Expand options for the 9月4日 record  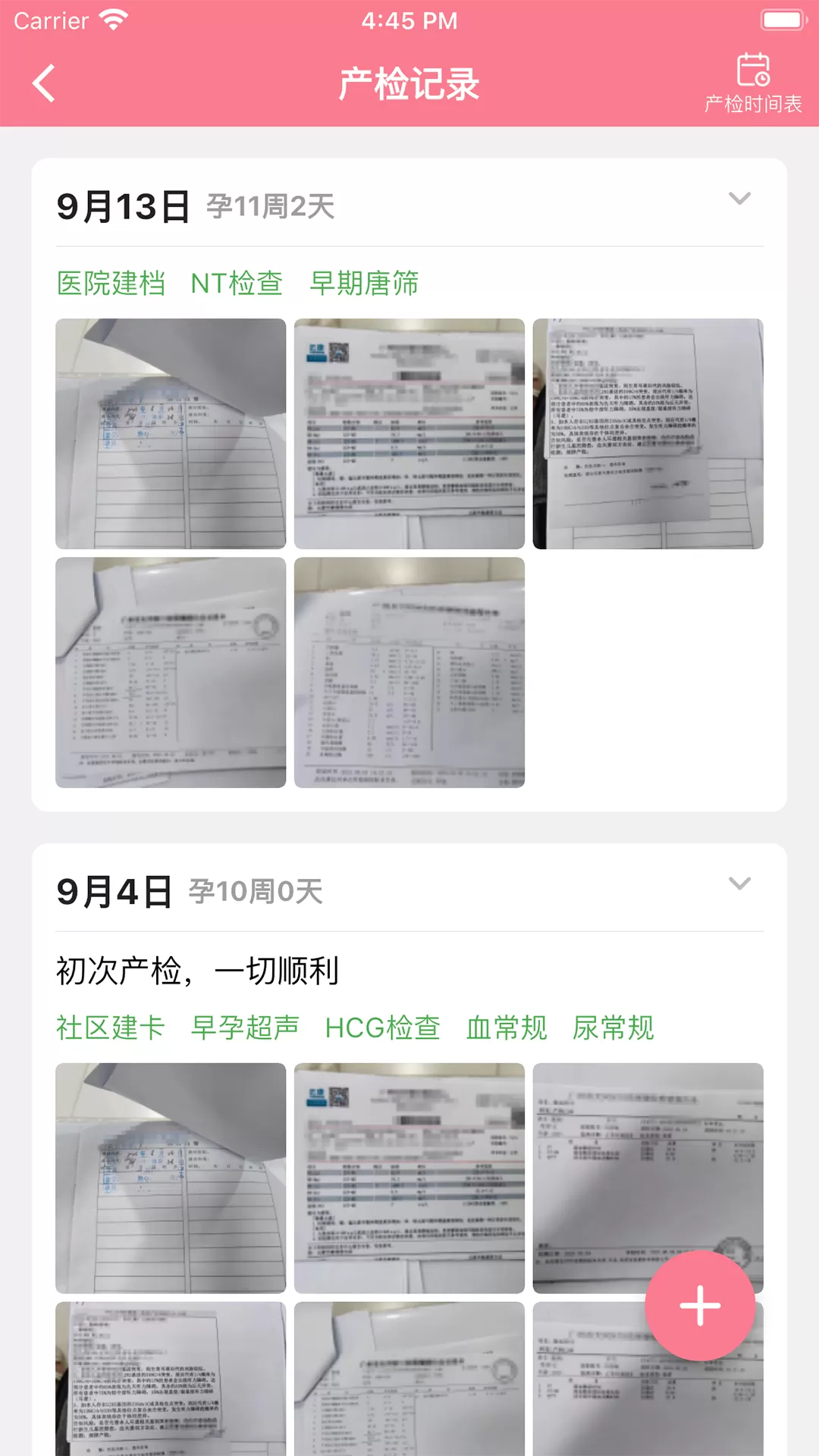tap(739, 883)
